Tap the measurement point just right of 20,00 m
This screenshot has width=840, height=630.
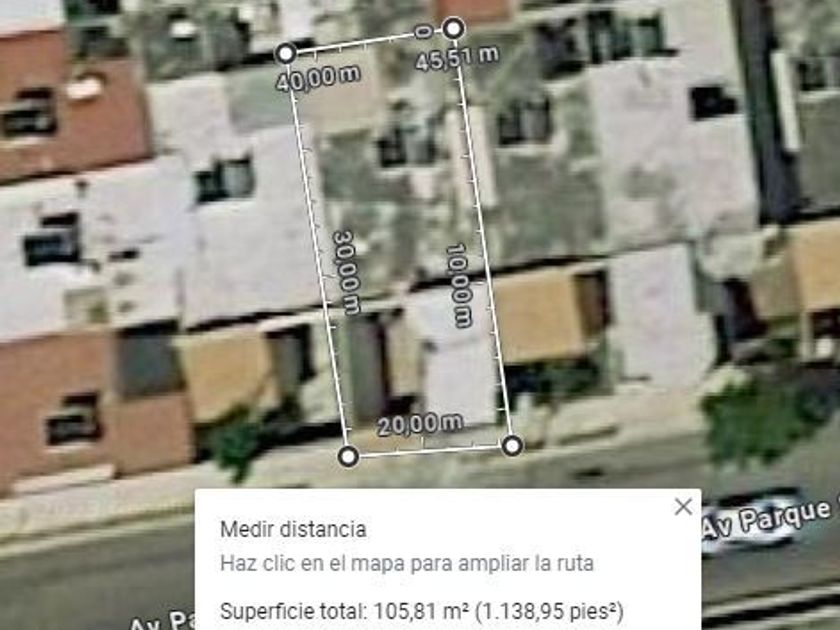(x=511, y=444)
